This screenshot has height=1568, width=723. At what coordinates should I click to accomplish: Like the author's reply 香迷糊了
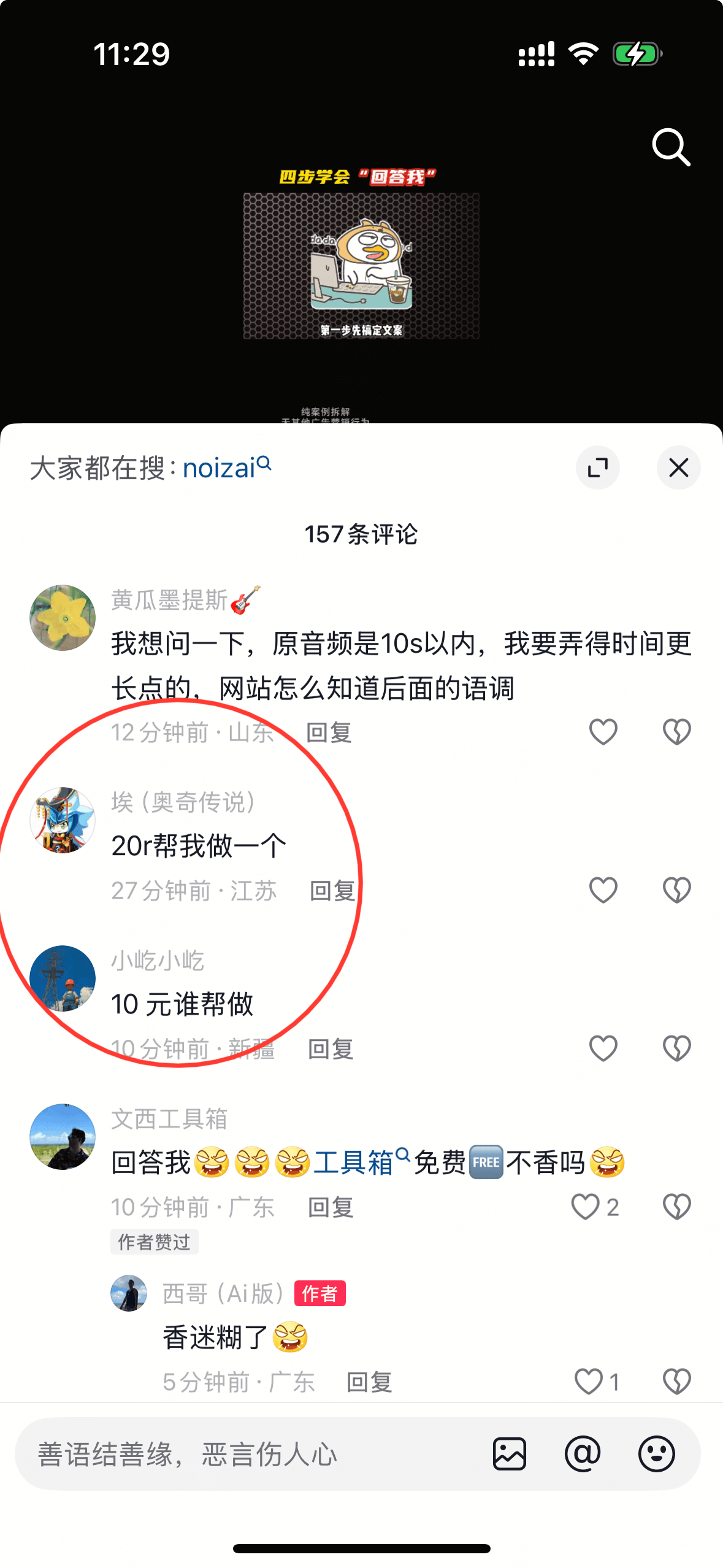(589, 1382)
